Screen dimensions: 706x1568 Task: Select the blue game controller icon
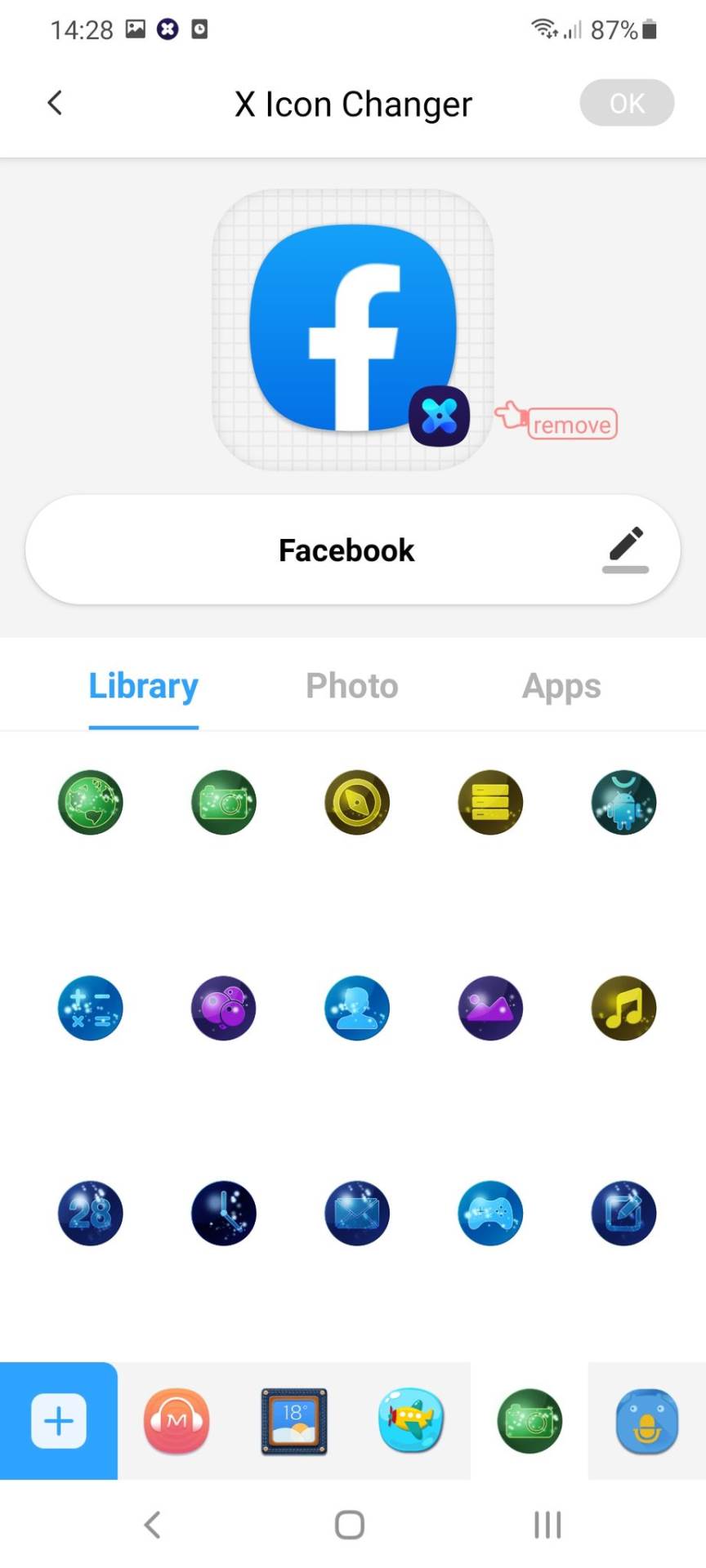[490, 1213]
